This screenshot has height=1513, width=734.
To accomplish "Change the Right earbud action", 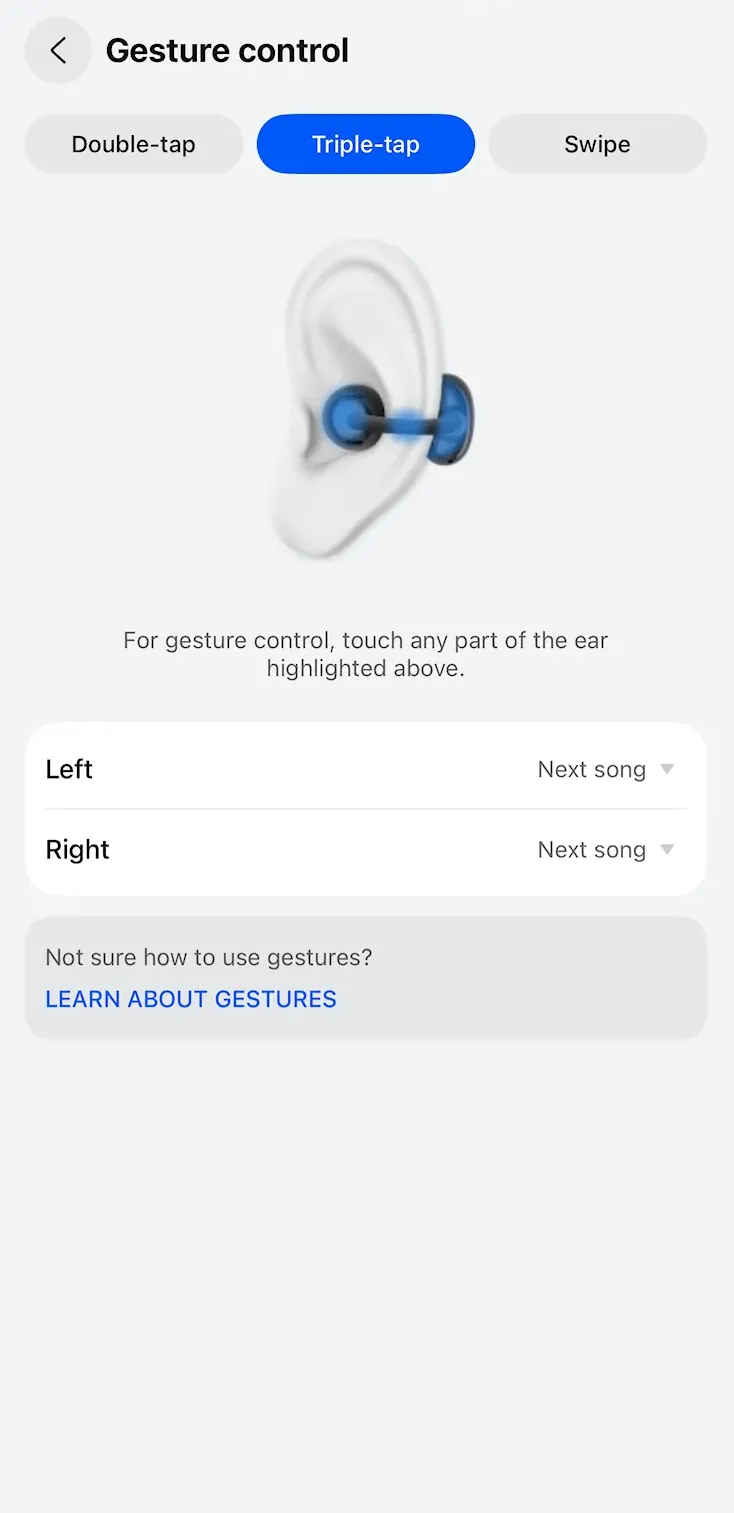I will point(605,850).
